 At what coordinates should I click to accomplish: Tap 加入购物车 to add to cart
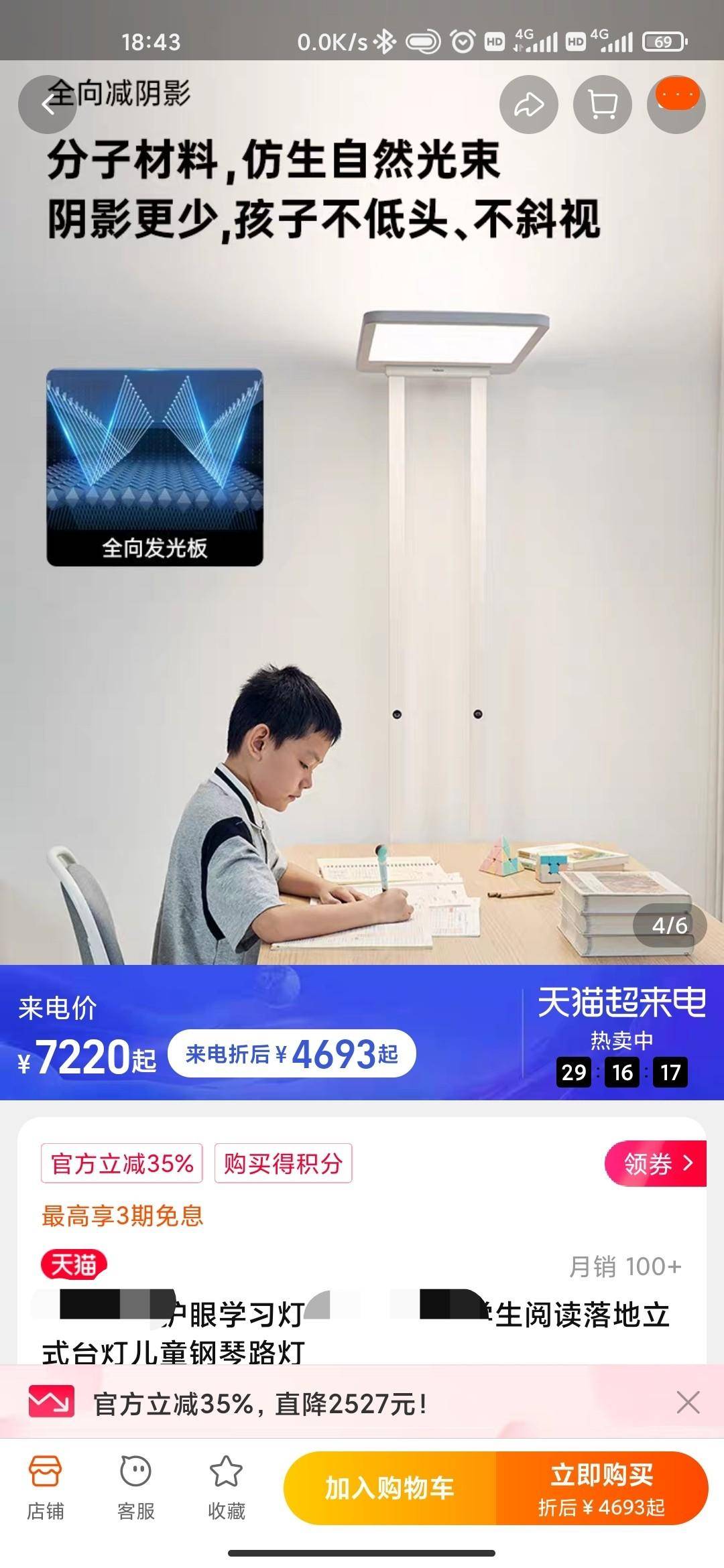point(389,1489)
